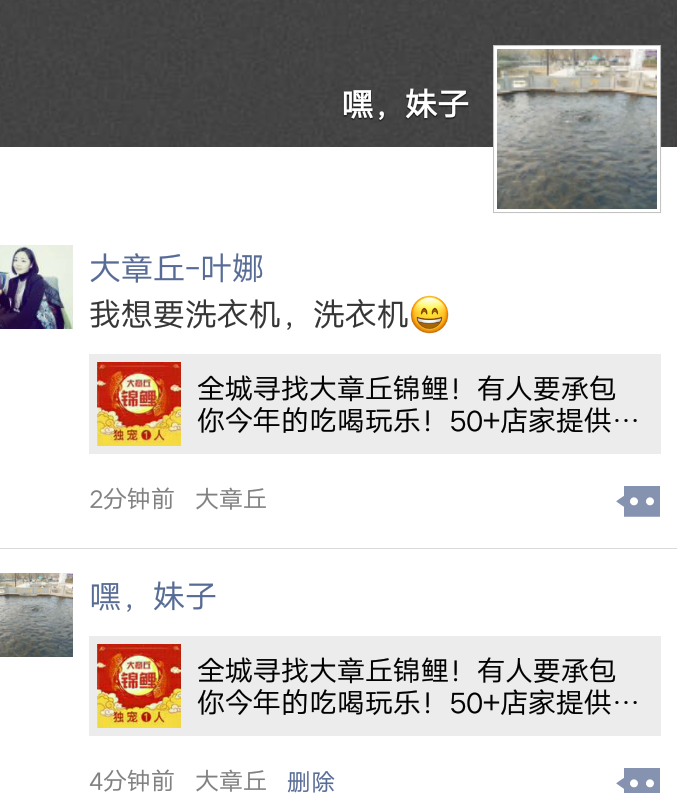
Task: Open shared link card in 大章丘-叶娜's post
Action: (375, 404)
